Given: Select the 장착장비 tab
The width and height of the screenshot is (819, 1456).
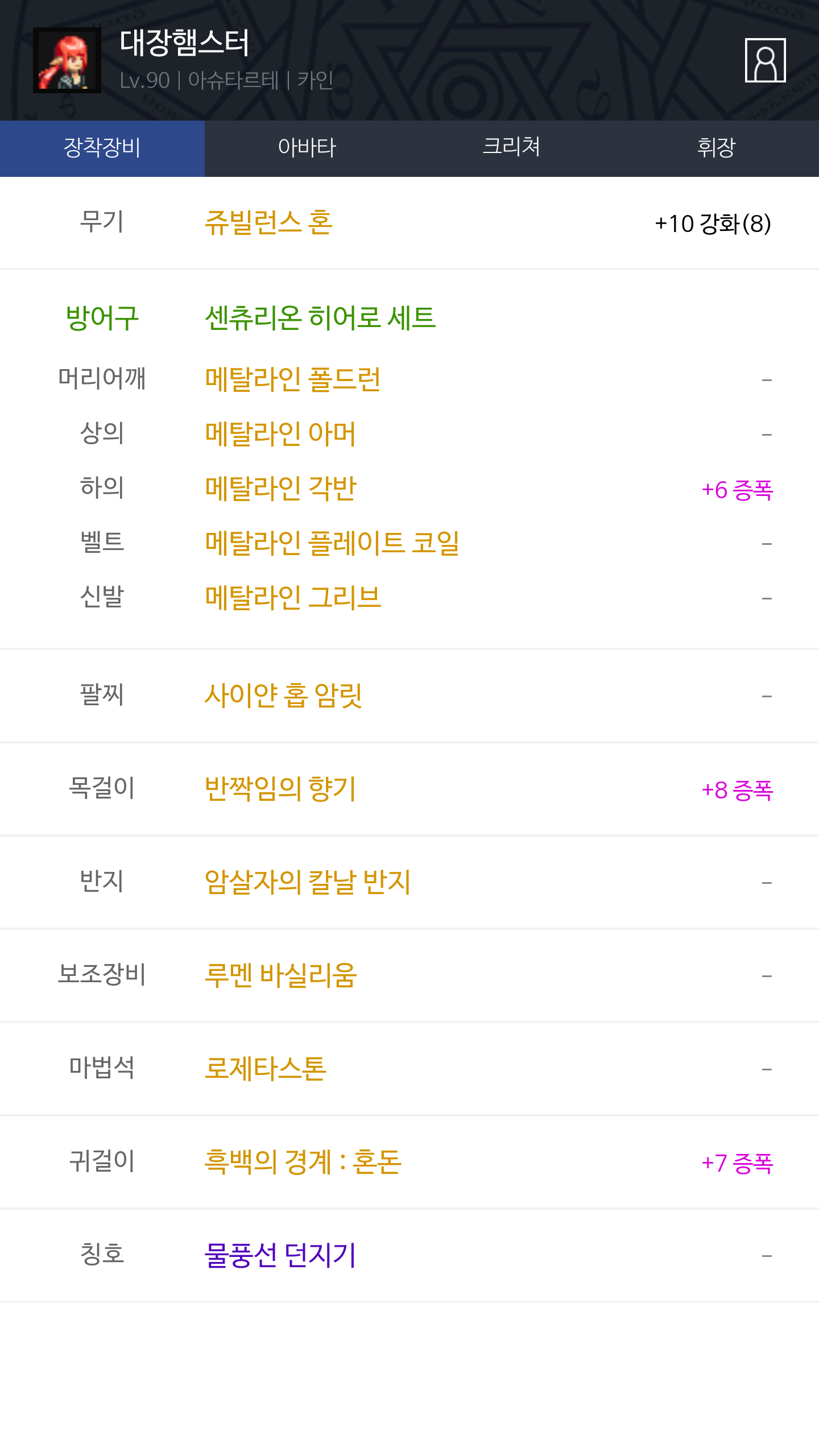Looking at the screenshot, I should pyautogui.click(x=102, y=148).
